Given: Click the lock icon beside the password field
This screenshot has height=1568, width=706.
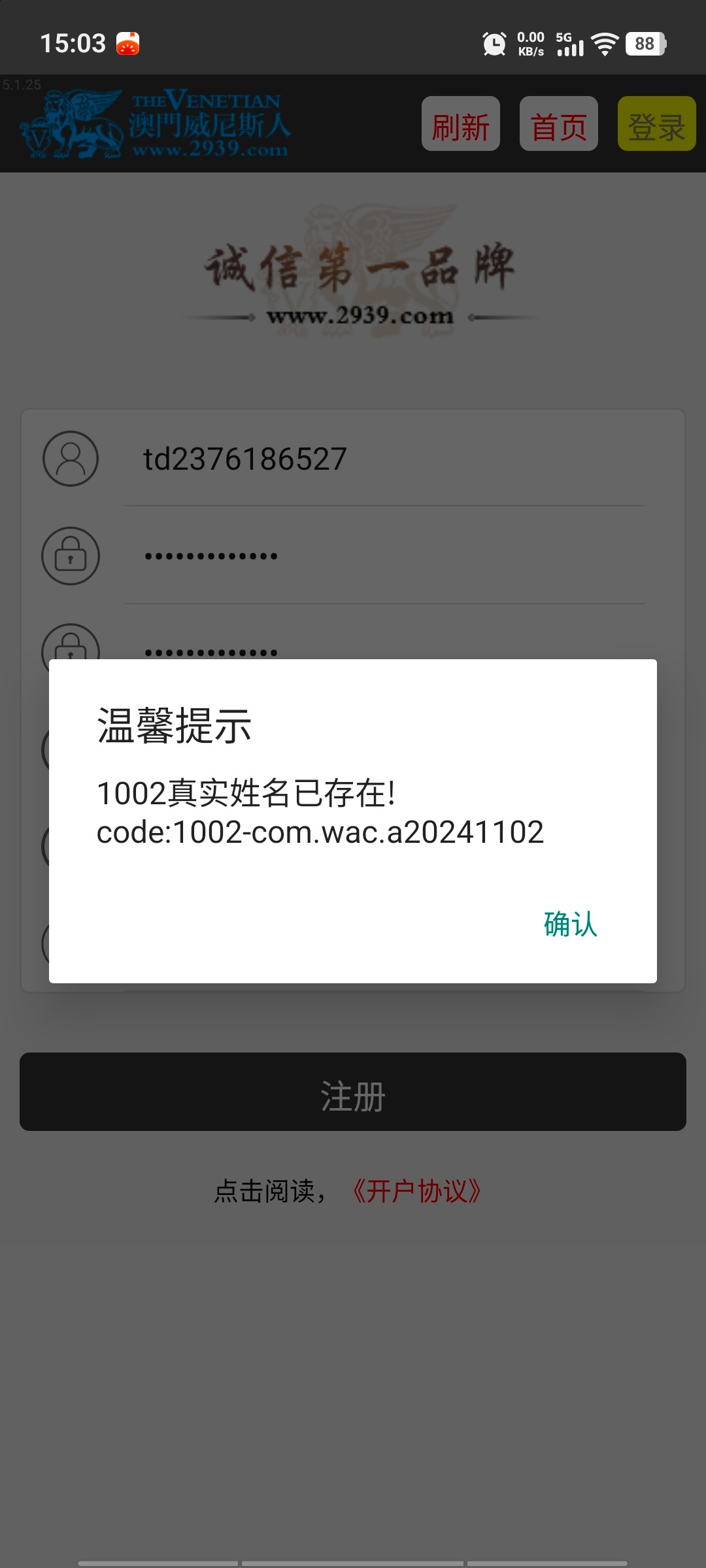Looking at the screenshot, I should tap(71, 556).
